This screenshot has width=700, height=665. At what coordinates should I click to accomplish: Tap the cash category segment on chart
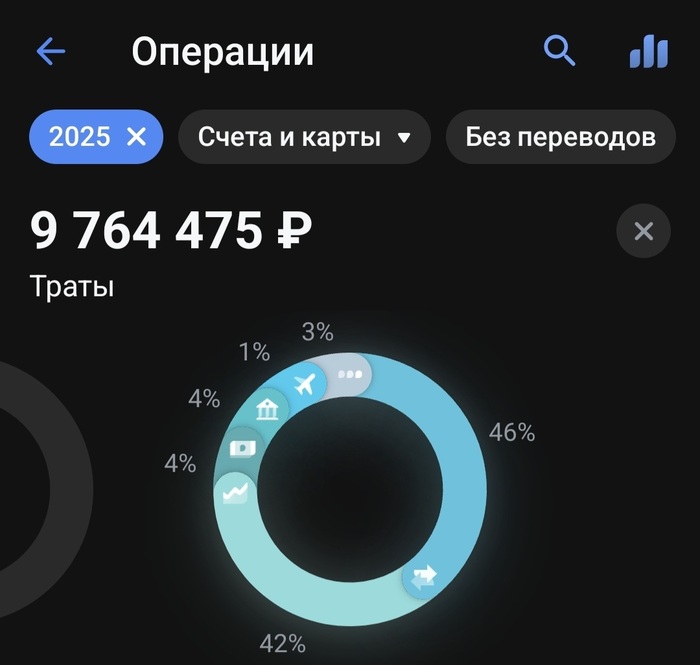point(242,448)
